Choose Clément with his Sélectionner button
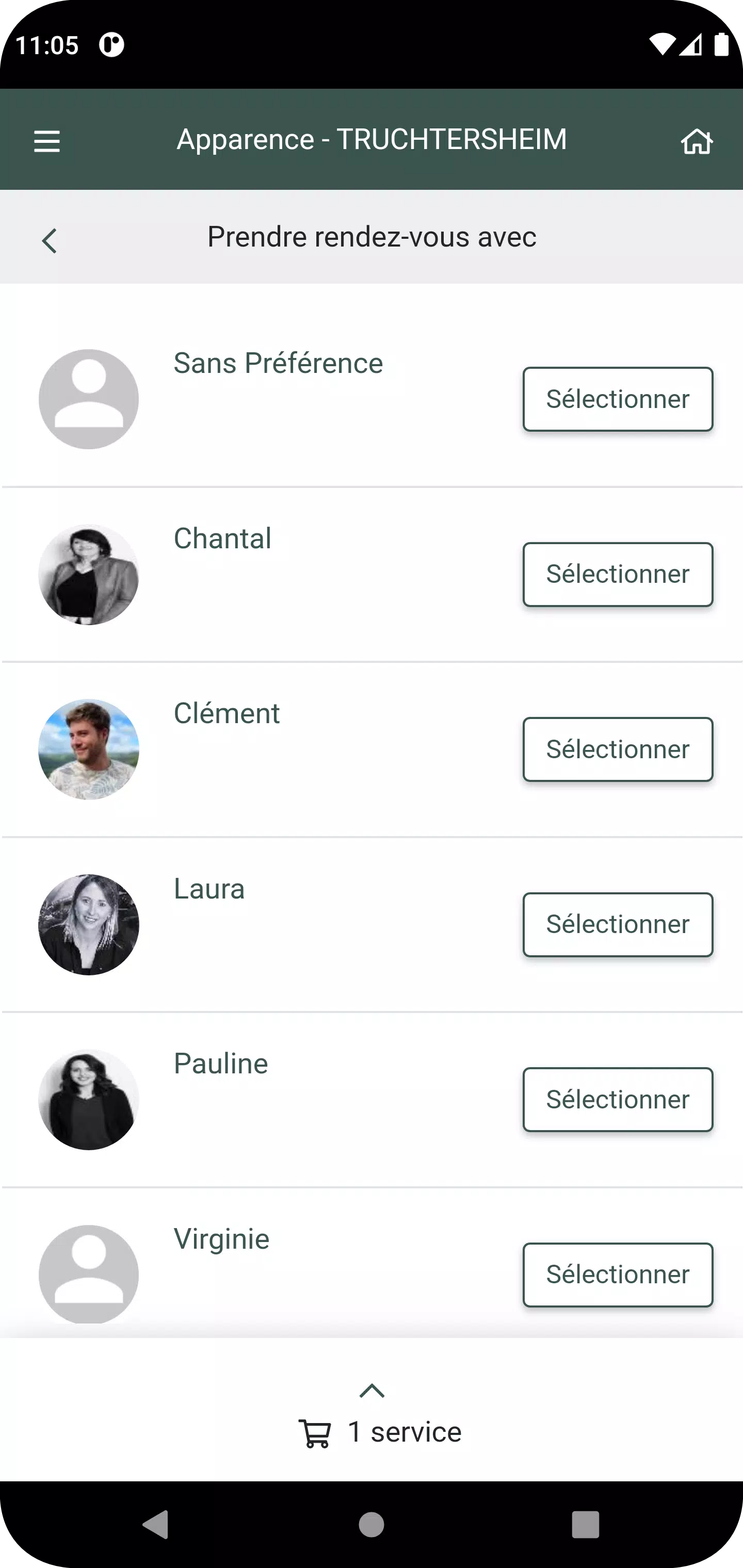743x1568 pixels. click(x=618, y=749)
